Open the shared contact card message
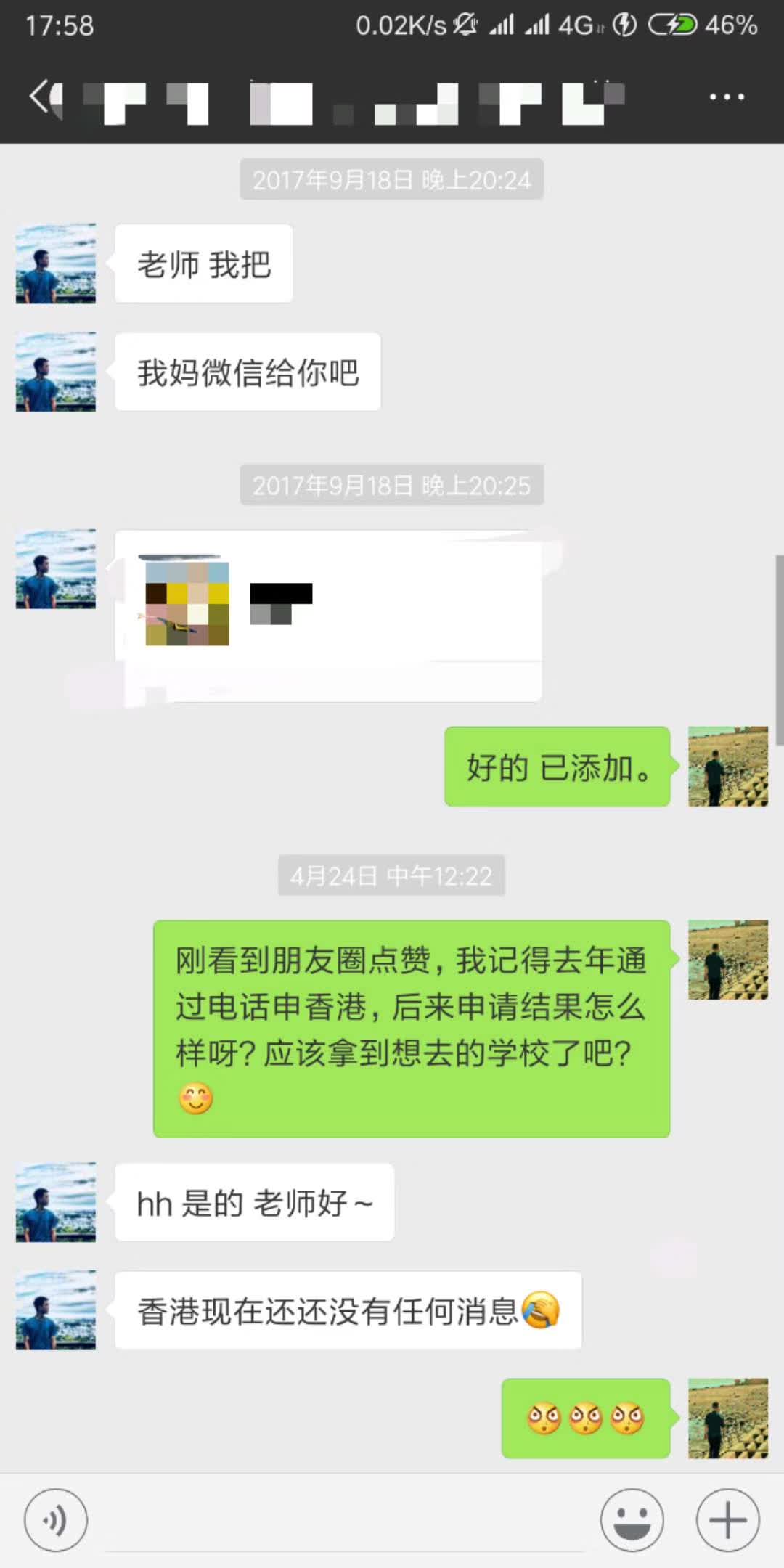This screenshot has height=1568, width=784. point(328,616)
